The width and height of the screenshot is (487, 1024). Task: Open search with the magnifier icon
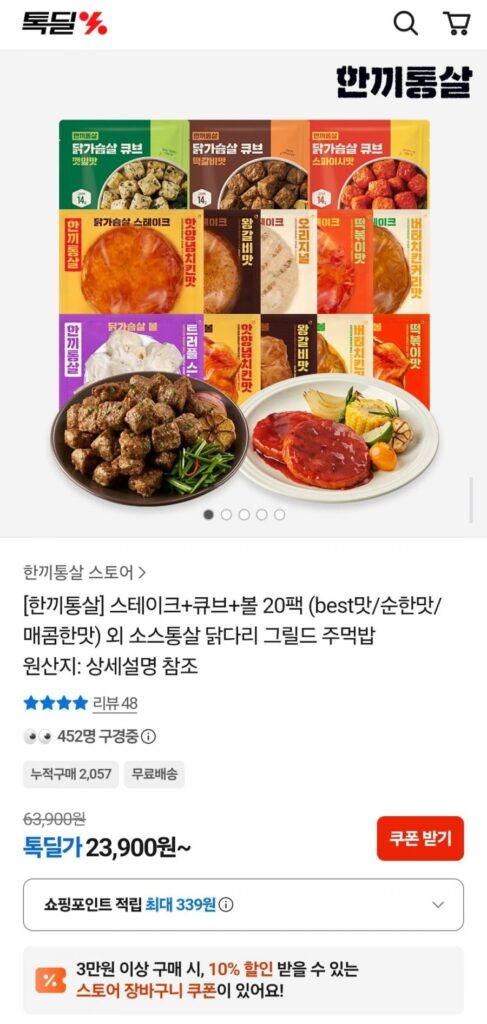(x=405, y=24)
